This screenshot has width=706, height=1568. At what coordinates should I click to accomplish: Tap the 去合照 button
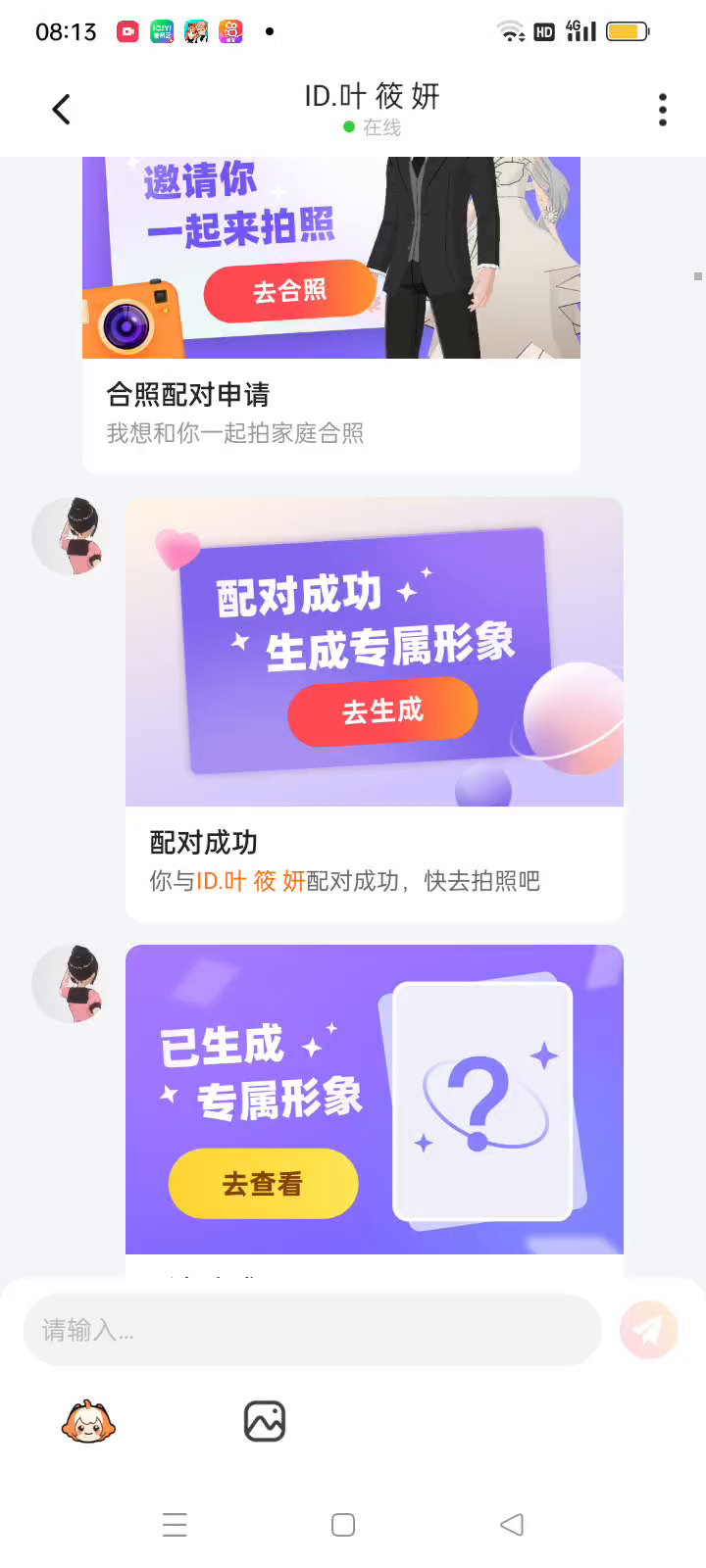[289, 291]
